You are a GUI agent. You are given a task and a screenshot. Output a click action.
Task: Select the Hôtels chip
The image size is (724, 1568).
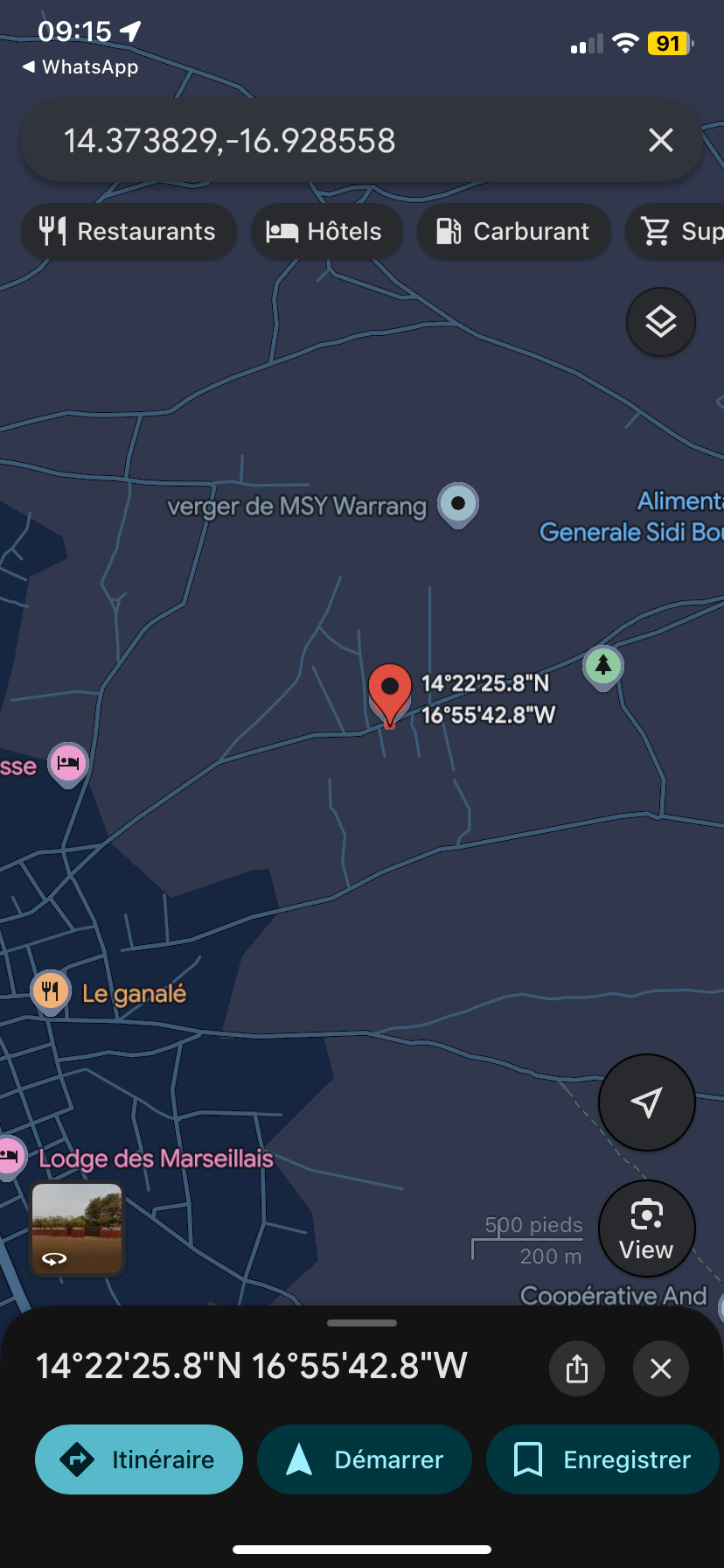(325, 232)
